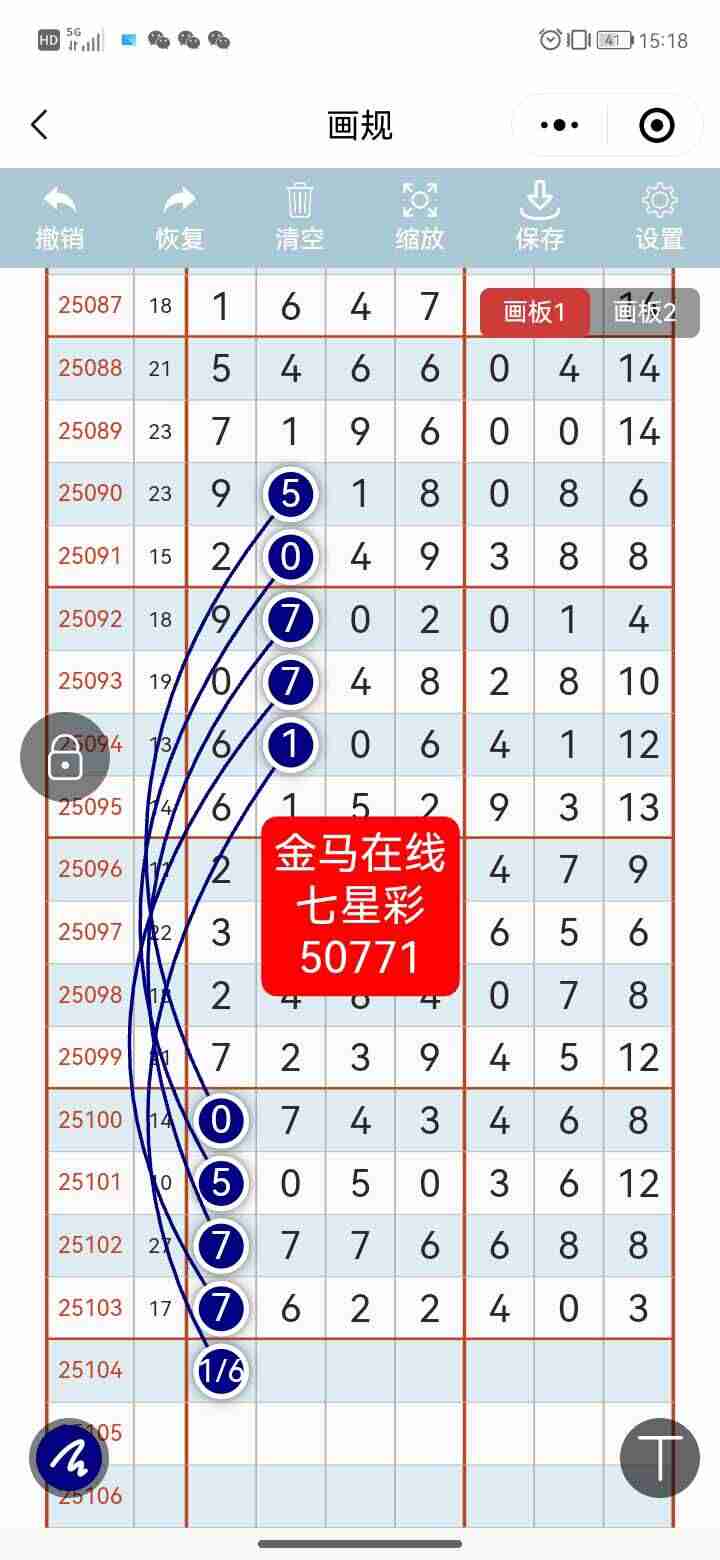Select the T text tool
The width and height of the screenshot is (720, 1560).
point(658,1458)
